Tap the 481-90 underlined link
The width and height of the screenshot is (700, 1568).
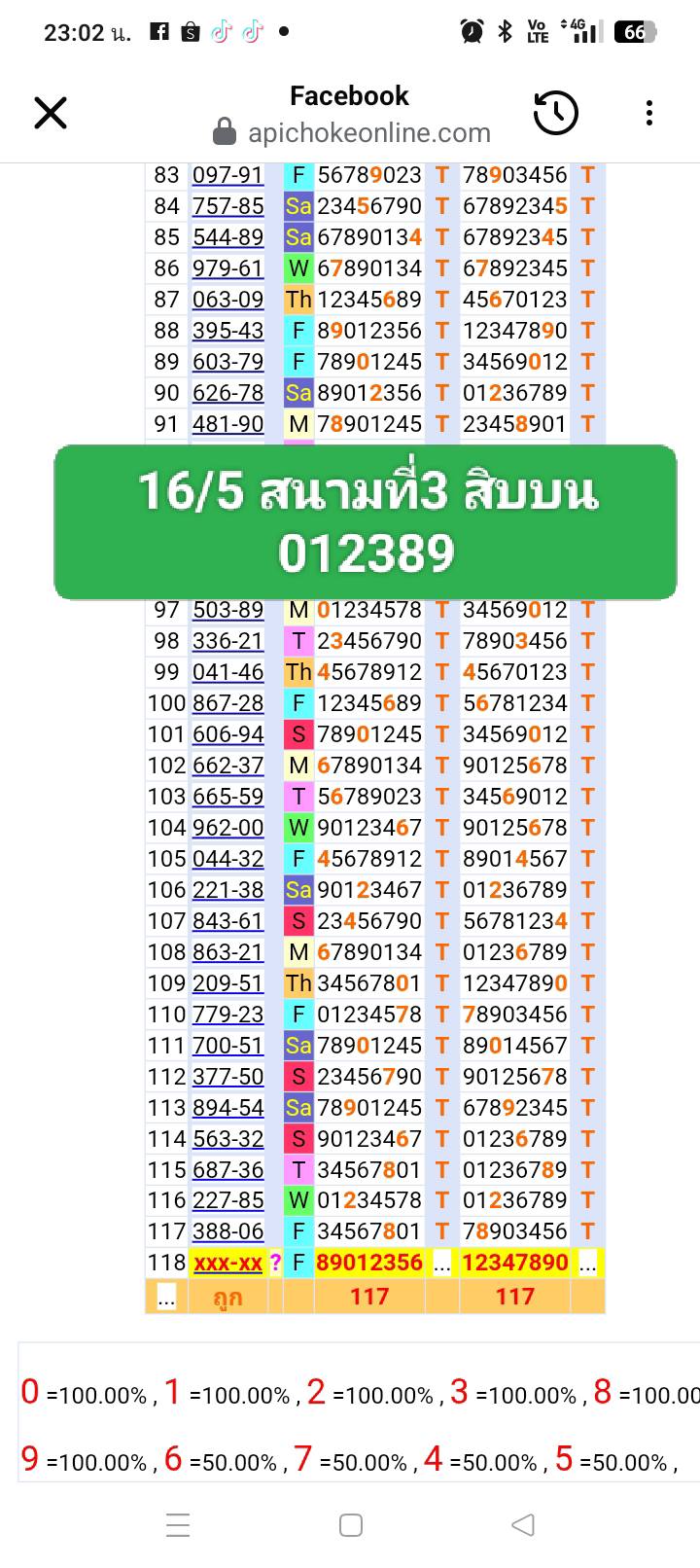(227, 424)
